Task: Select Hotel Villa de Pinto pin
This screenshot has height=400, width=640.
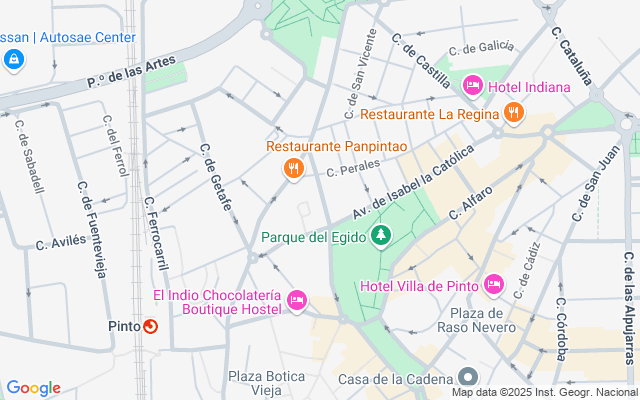Action: pyautogui.click(x=492, y=286)
